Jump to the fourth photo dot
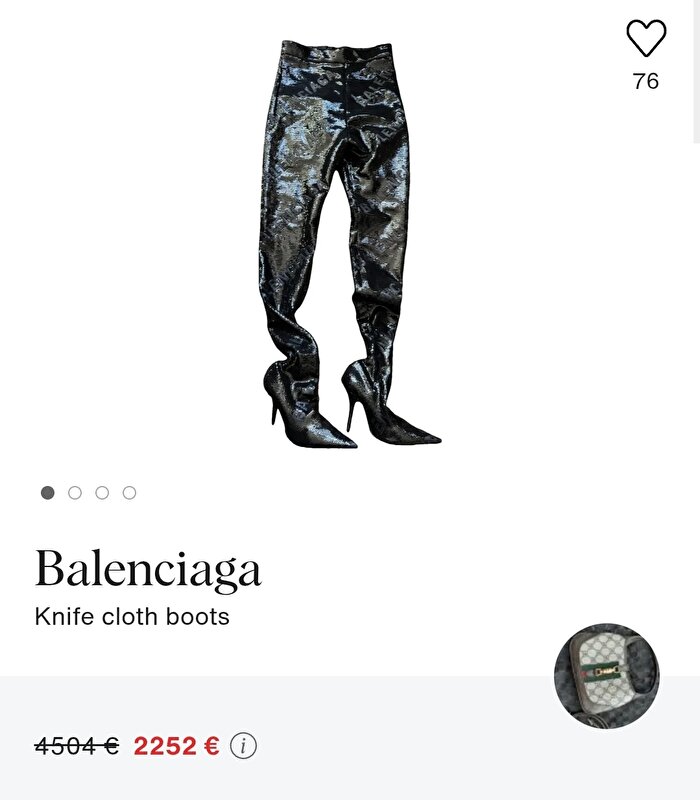Screen dimensions: 700x800 point(129,493)
